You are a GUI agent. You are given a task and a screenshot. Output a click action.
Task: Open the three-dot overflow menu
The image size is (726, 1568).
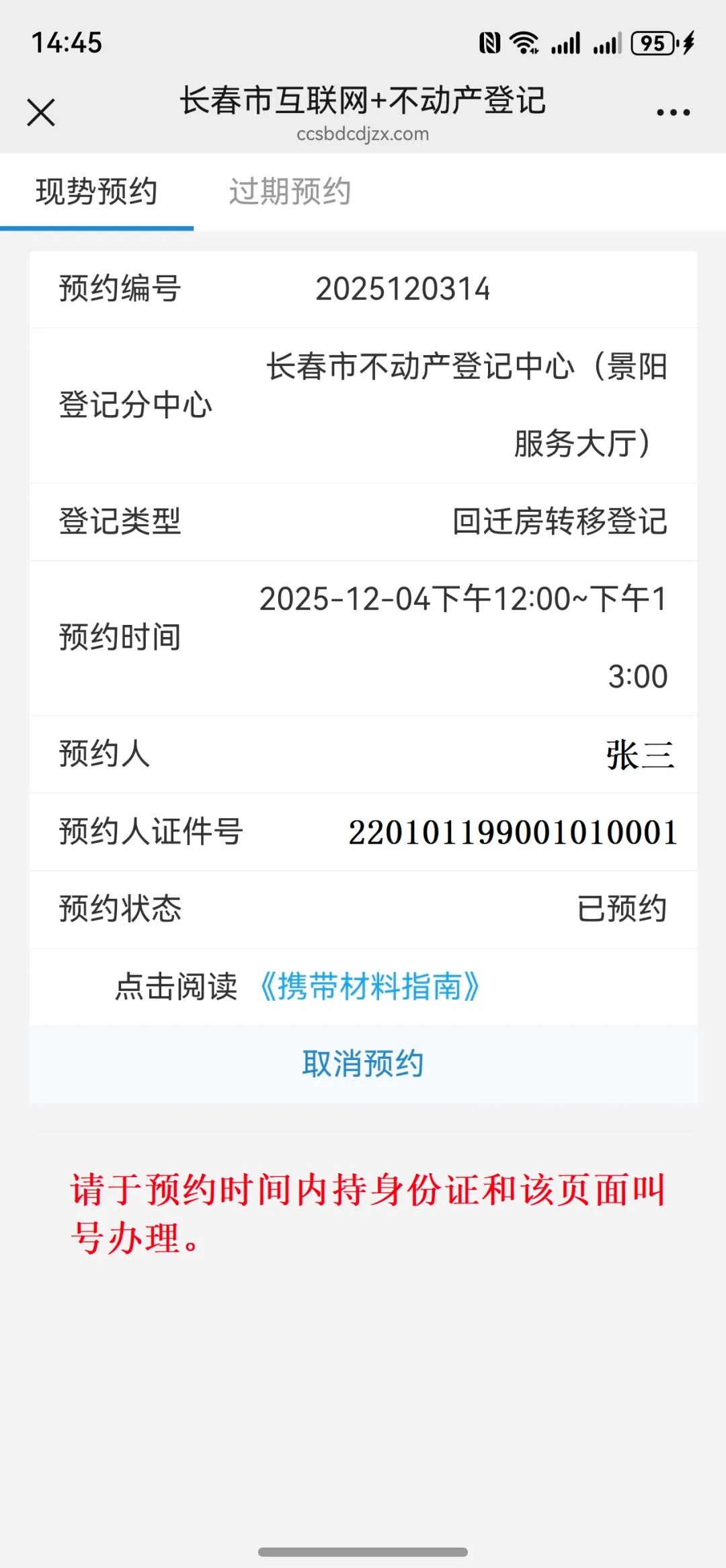673,112
